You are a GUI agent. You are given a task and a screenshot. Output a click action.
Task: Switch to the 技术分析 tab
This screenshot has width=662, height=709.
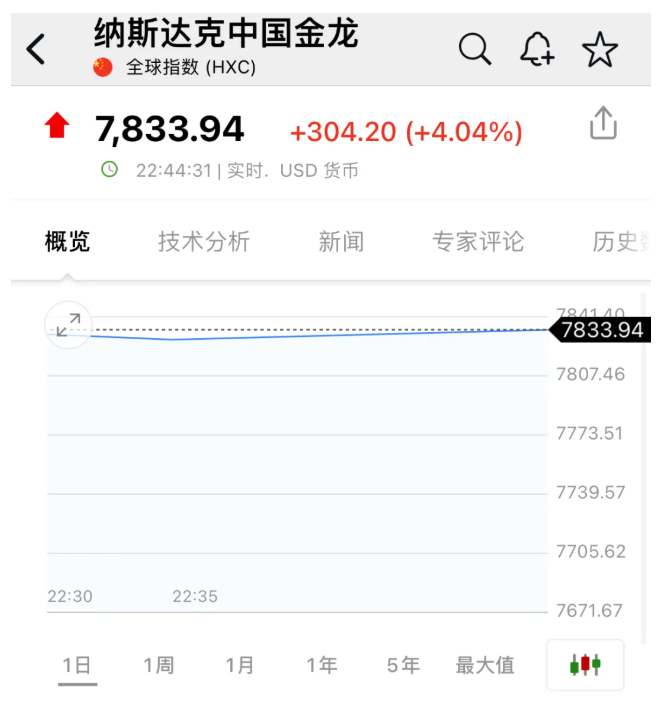coord(204,241)
